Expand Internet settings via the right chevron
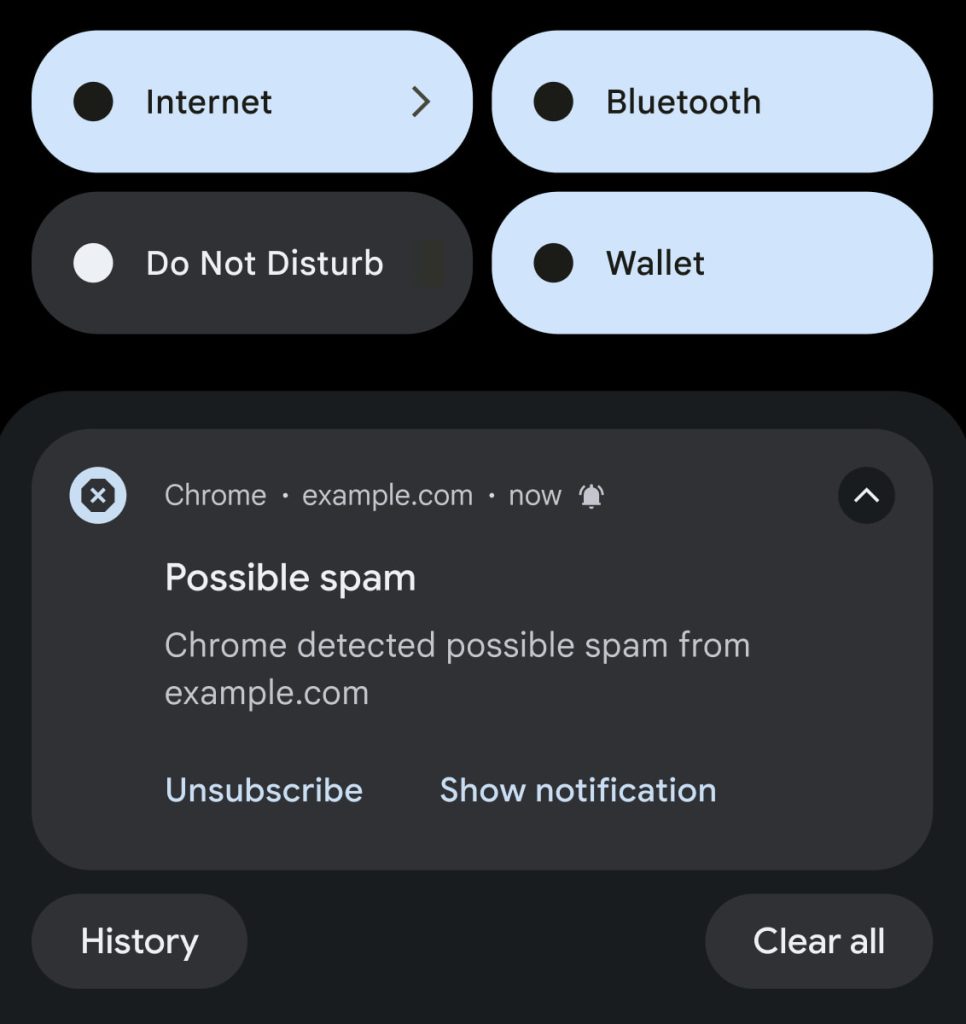This screenshot has height=1024, width=966. point(421,101)
